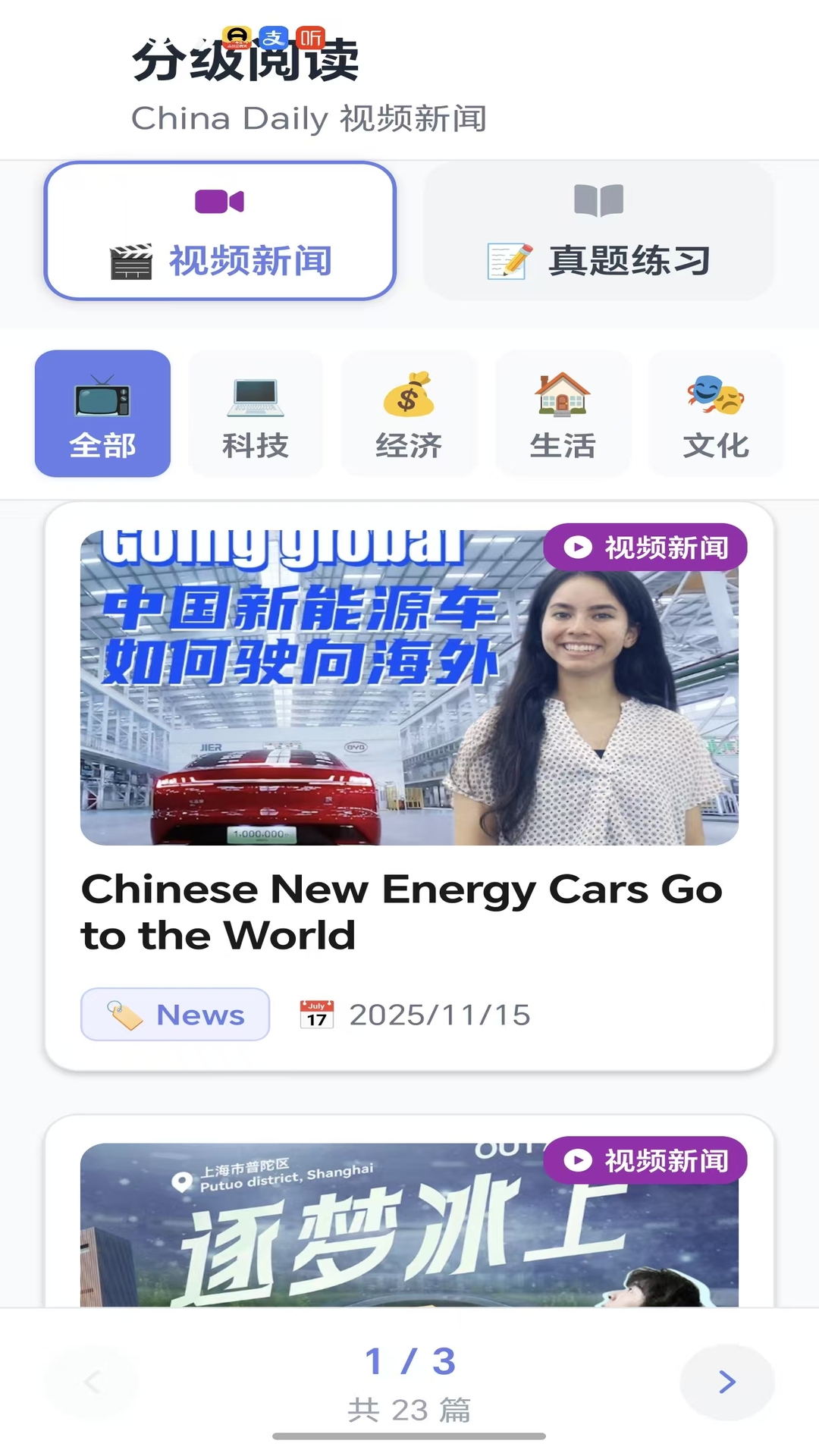
Task: Click the calendar icon next to the article date
Action: pos(318,1013)
